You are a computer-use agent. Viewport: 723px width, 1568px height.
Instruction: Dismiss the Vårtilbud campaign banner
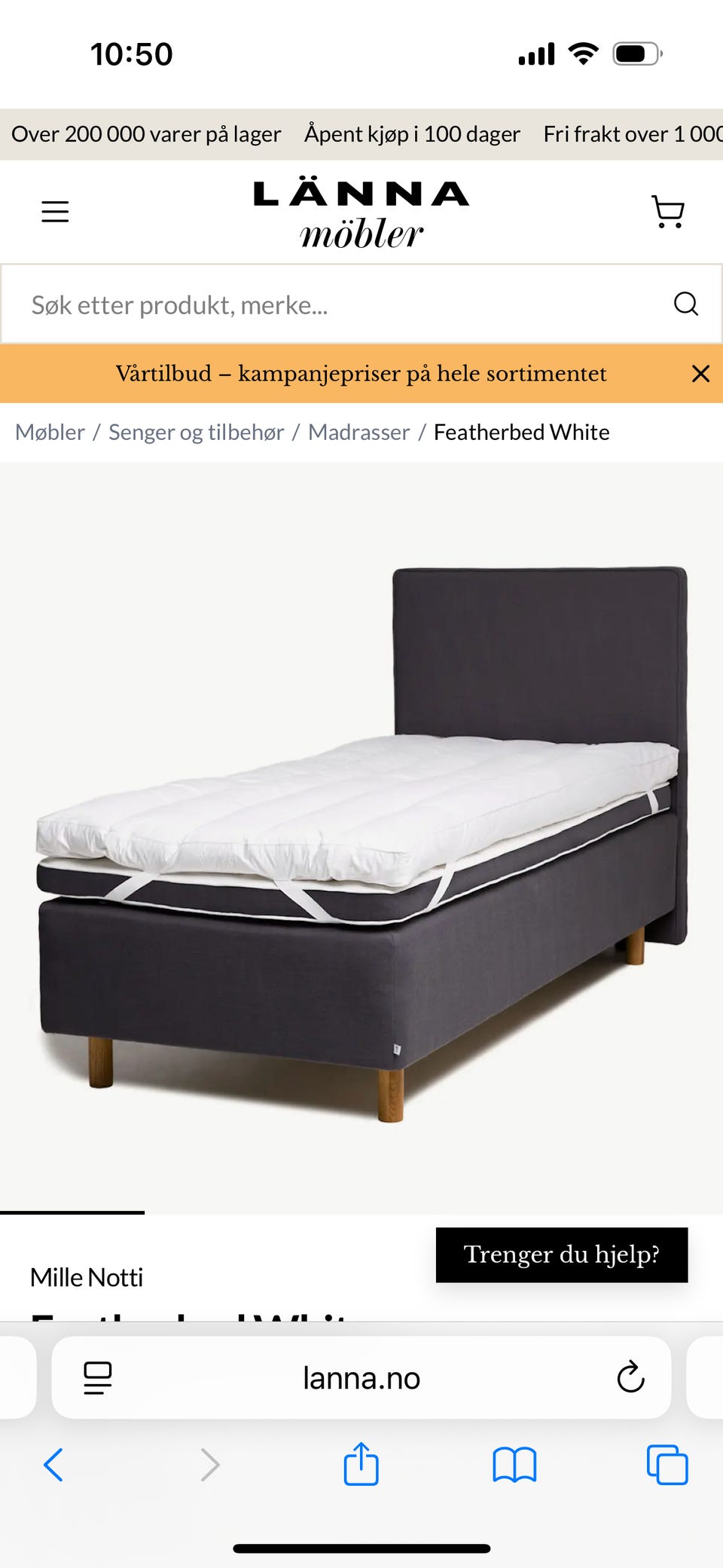coord(700,373)
